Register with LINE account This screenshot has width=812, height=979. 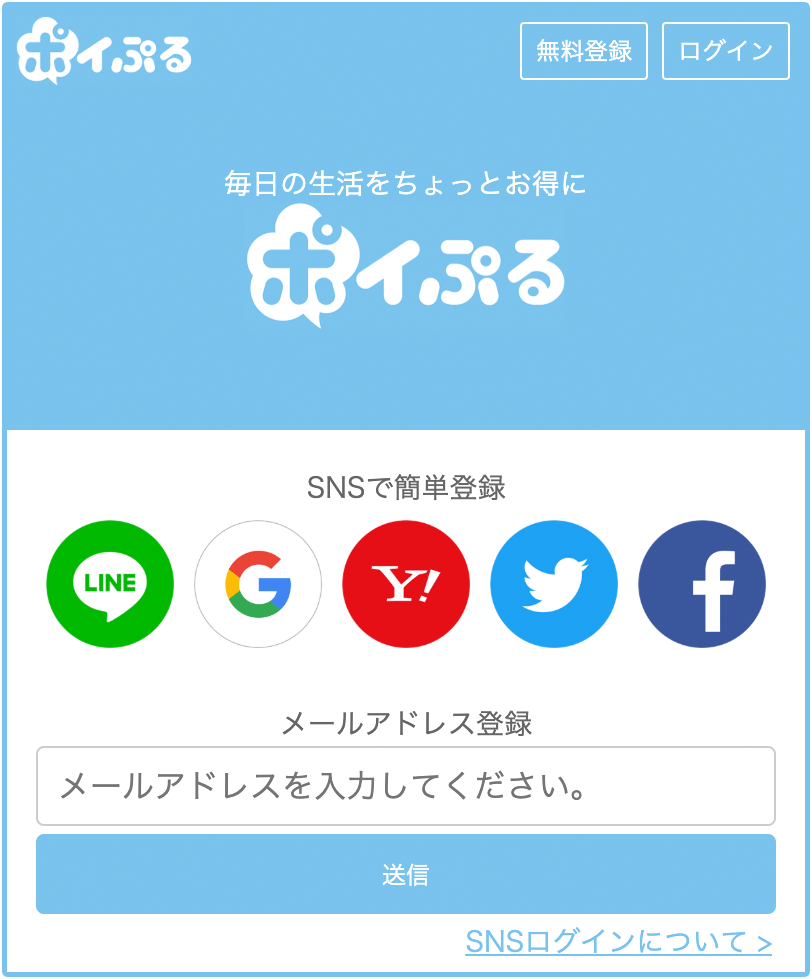pyautogui.click(x=110, y=584)
